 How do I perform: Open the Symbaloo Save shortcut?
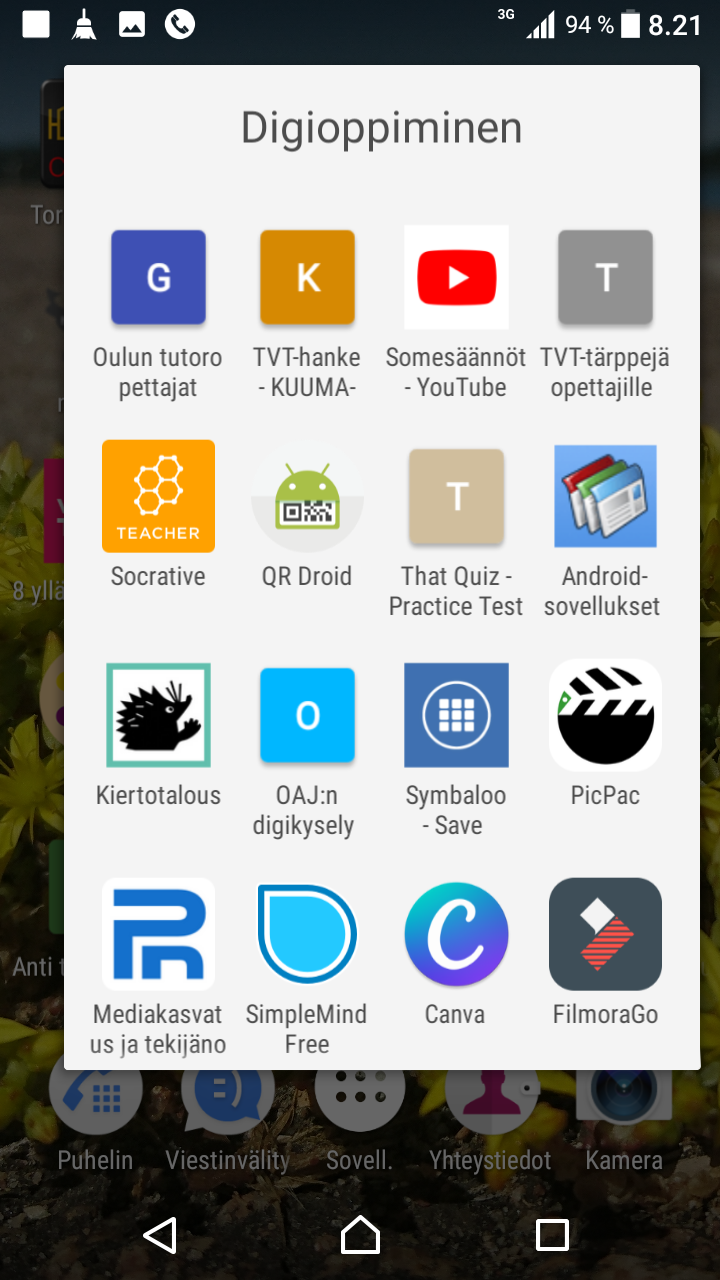tap(456, 715)
